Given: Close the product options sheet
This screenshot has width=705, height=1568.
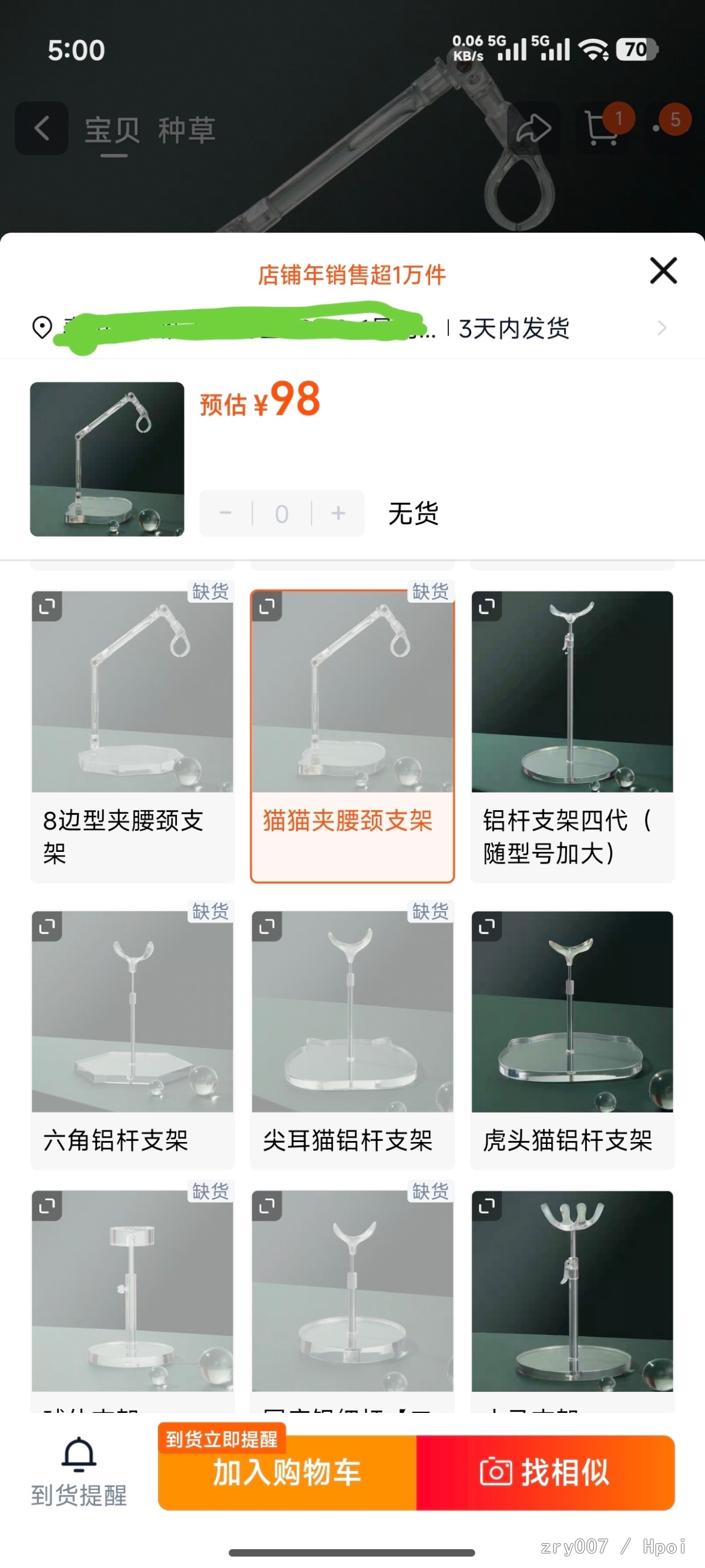Looking at the screenshot, I should point(663,270).
